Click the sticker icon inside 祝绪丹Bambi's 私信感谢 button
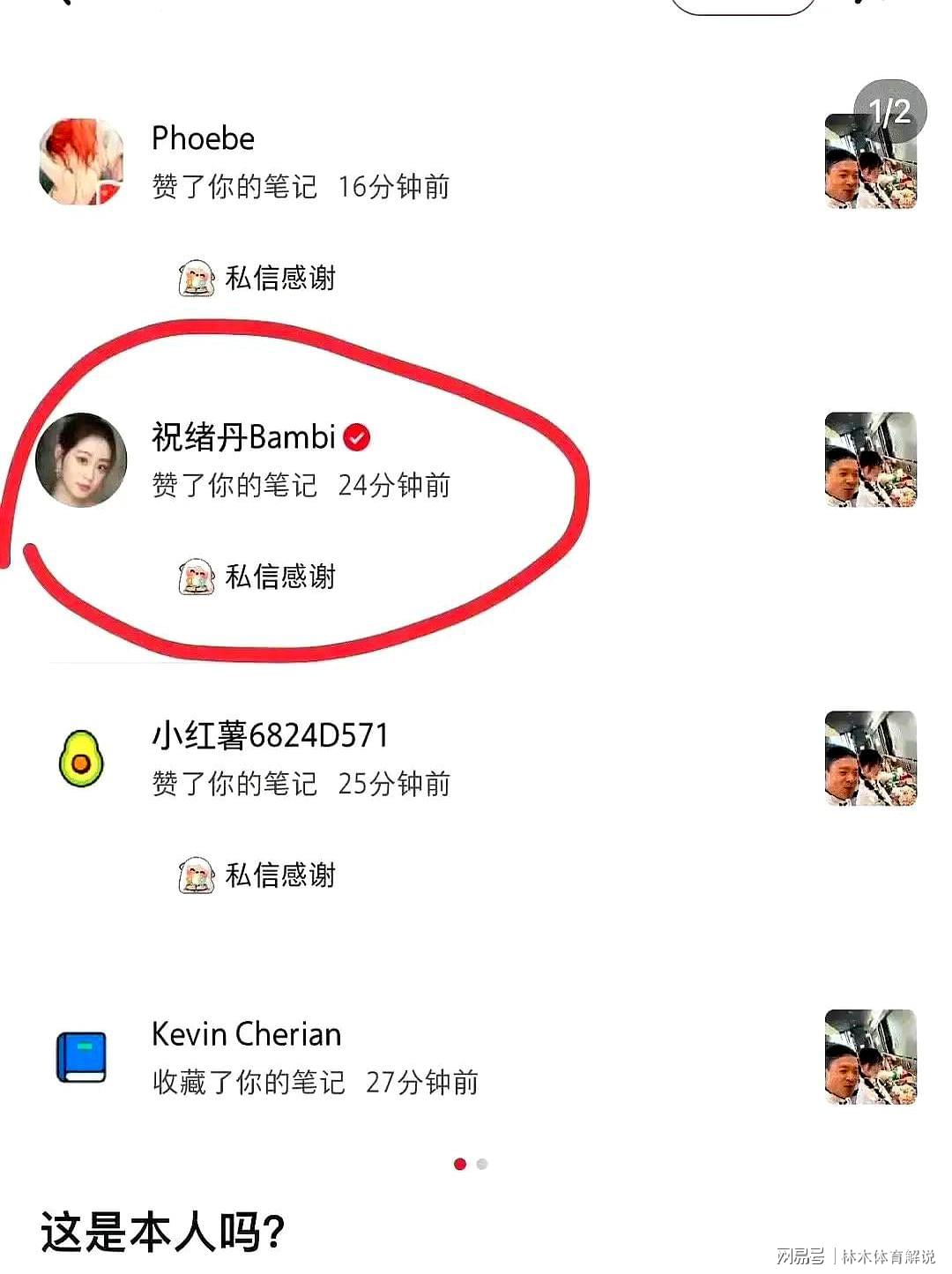This screenshot has width=952, height=1274. pos(197,577)
